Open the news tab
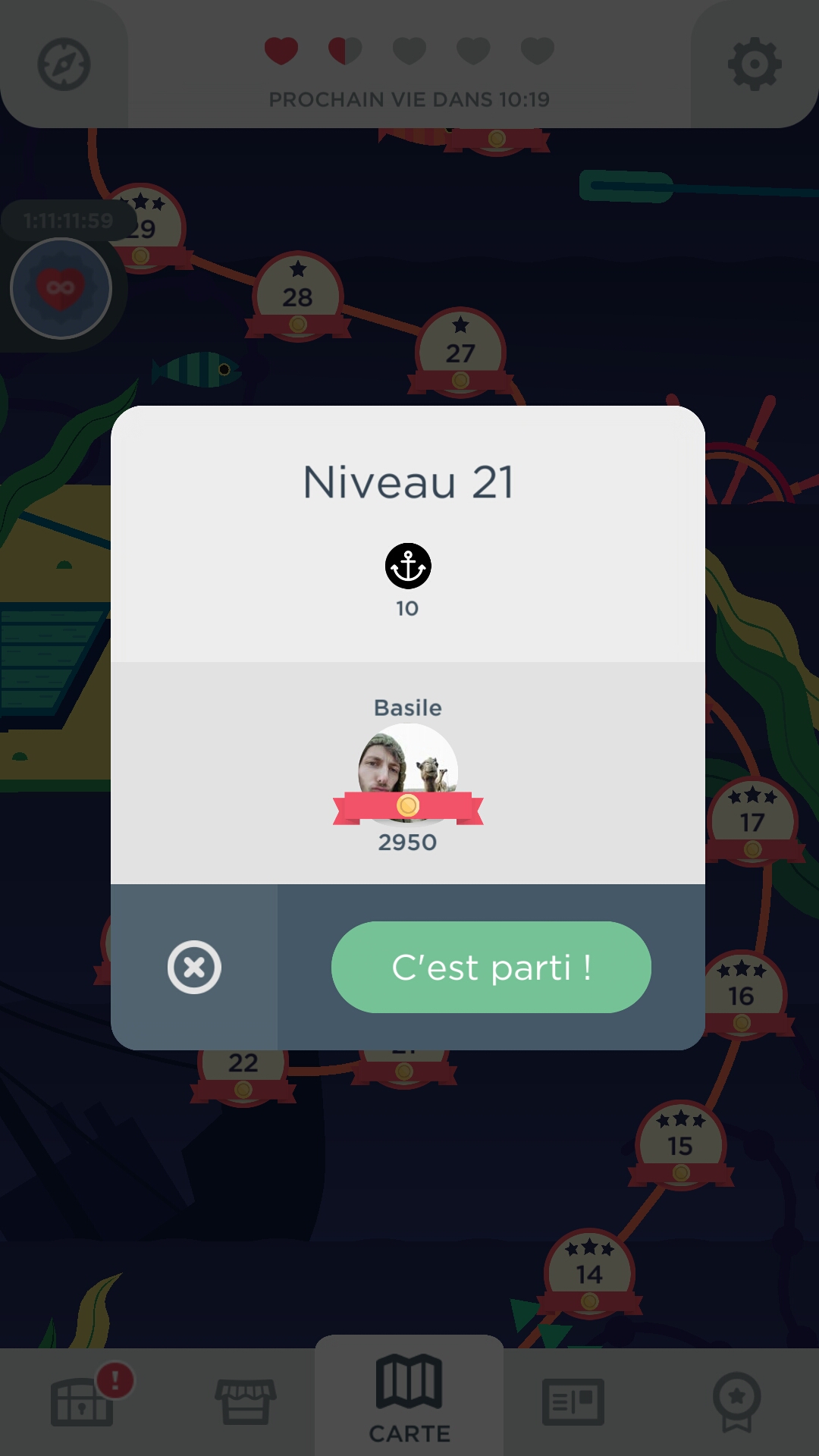This screenshot has width=819, height=1456. pyautogui.click(x=573, y=1401)
